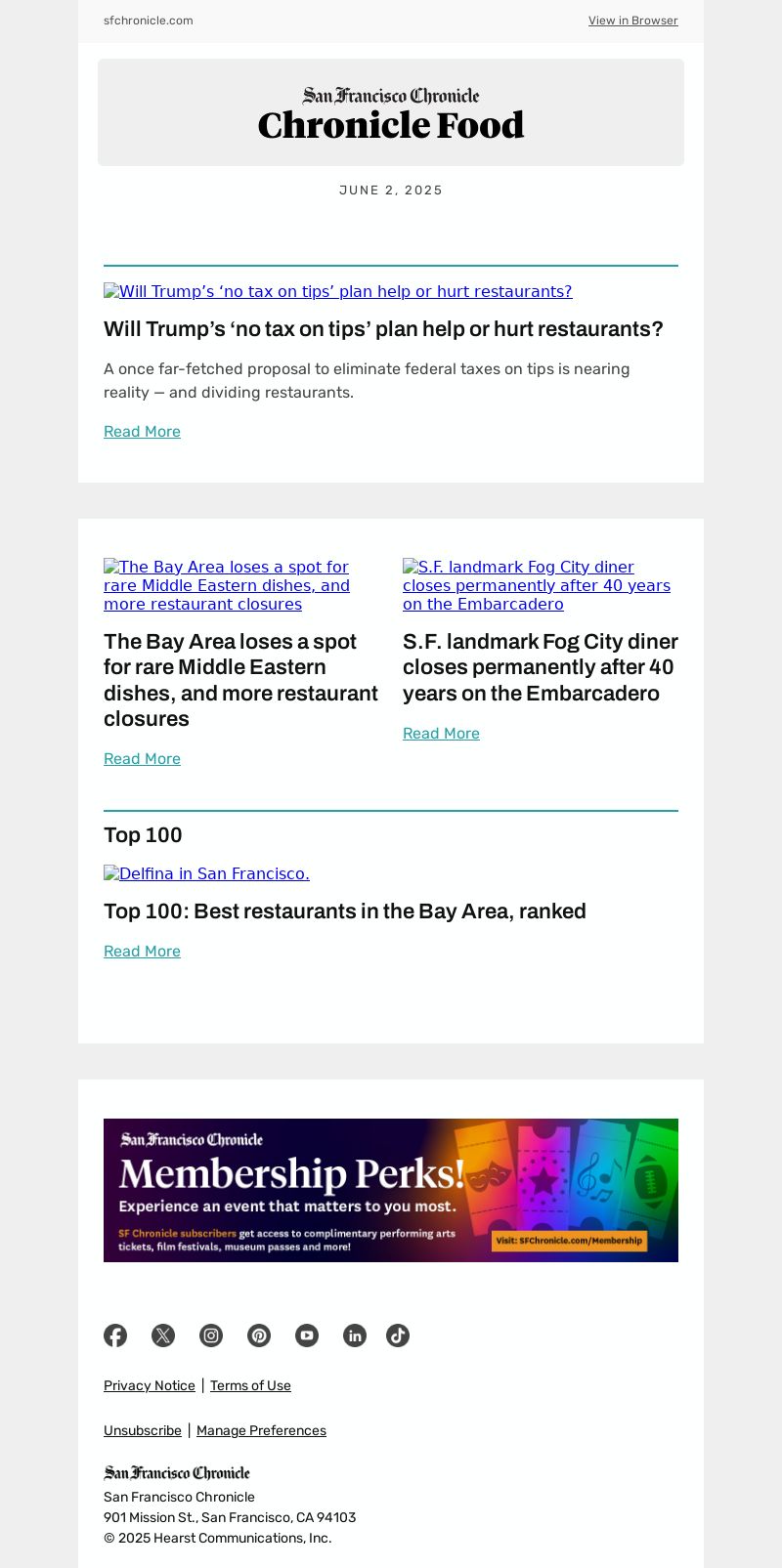Open the X (Twitter) profile icon

coord(163,1335)
